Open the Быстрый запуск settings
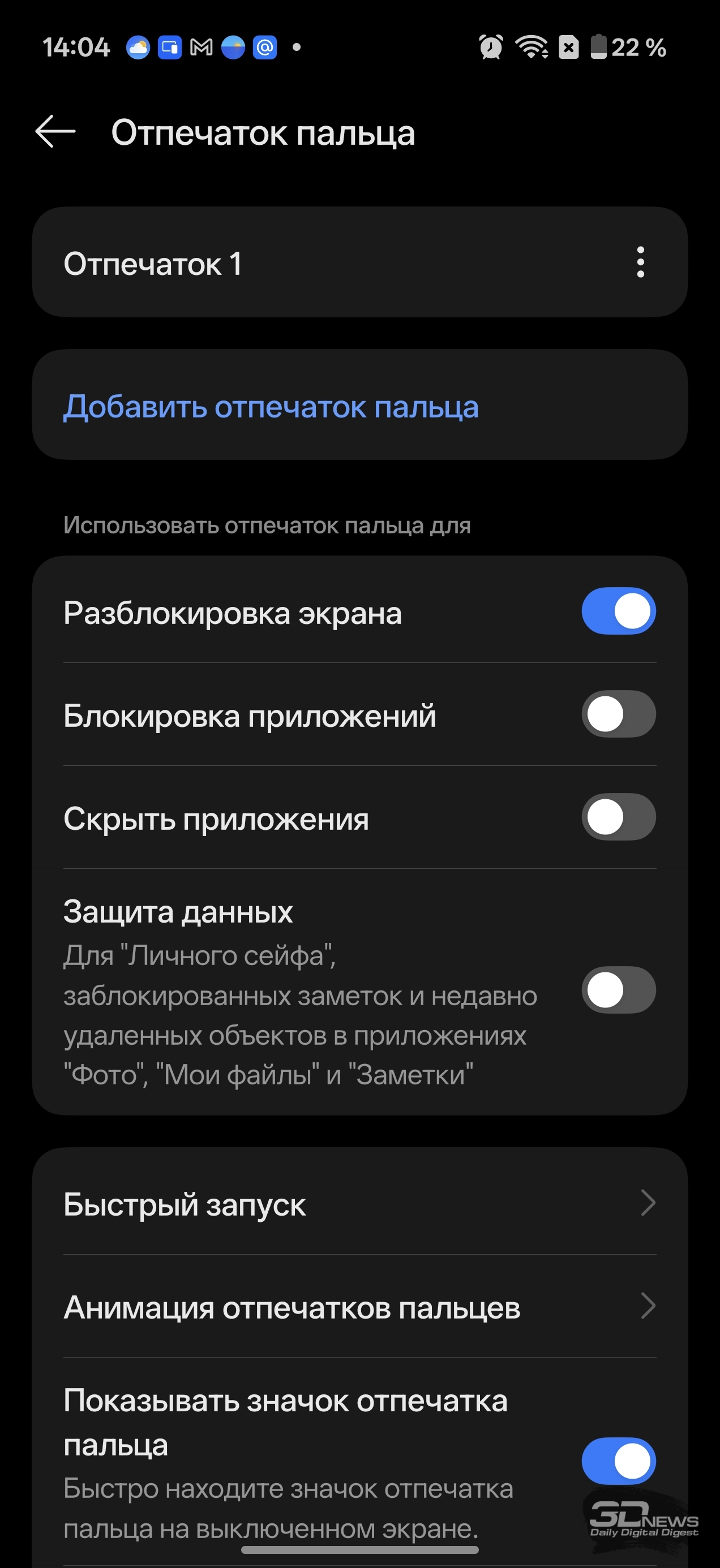The image size is (720, 1568). tap(359, 1203)
